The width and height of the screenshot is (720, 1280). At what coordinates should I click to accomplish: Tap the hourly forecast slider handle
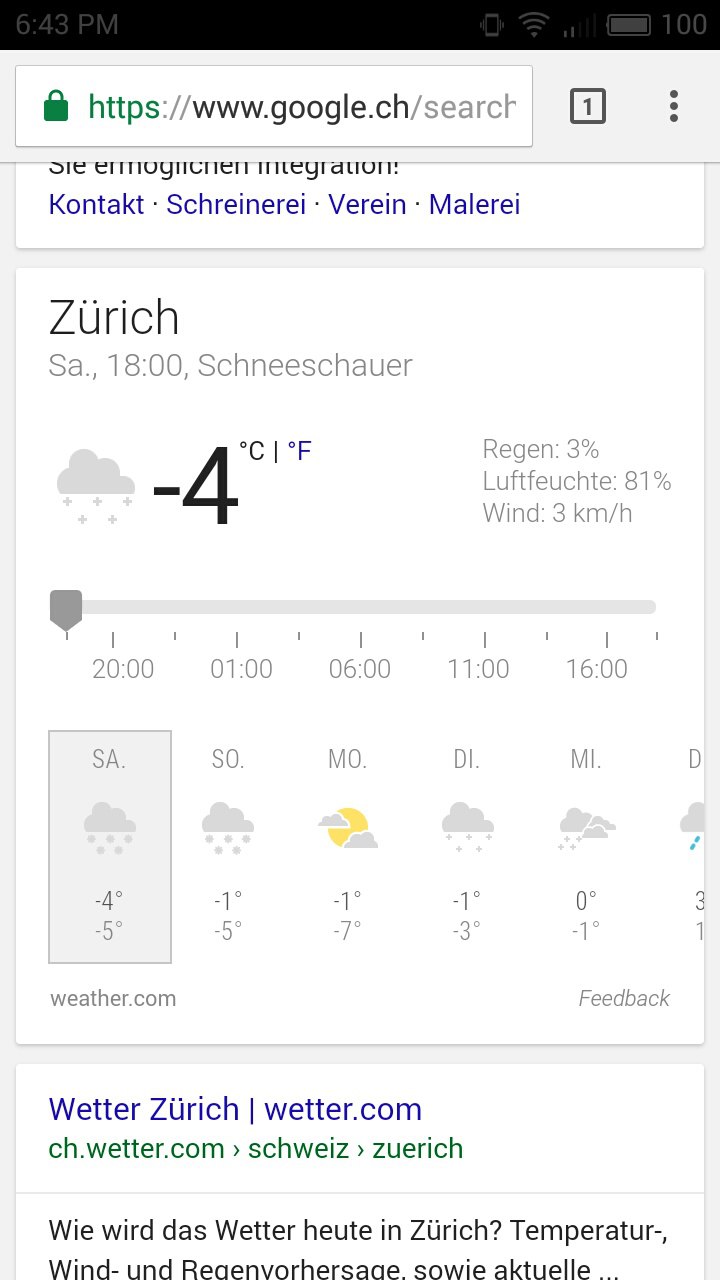point(66,610)
